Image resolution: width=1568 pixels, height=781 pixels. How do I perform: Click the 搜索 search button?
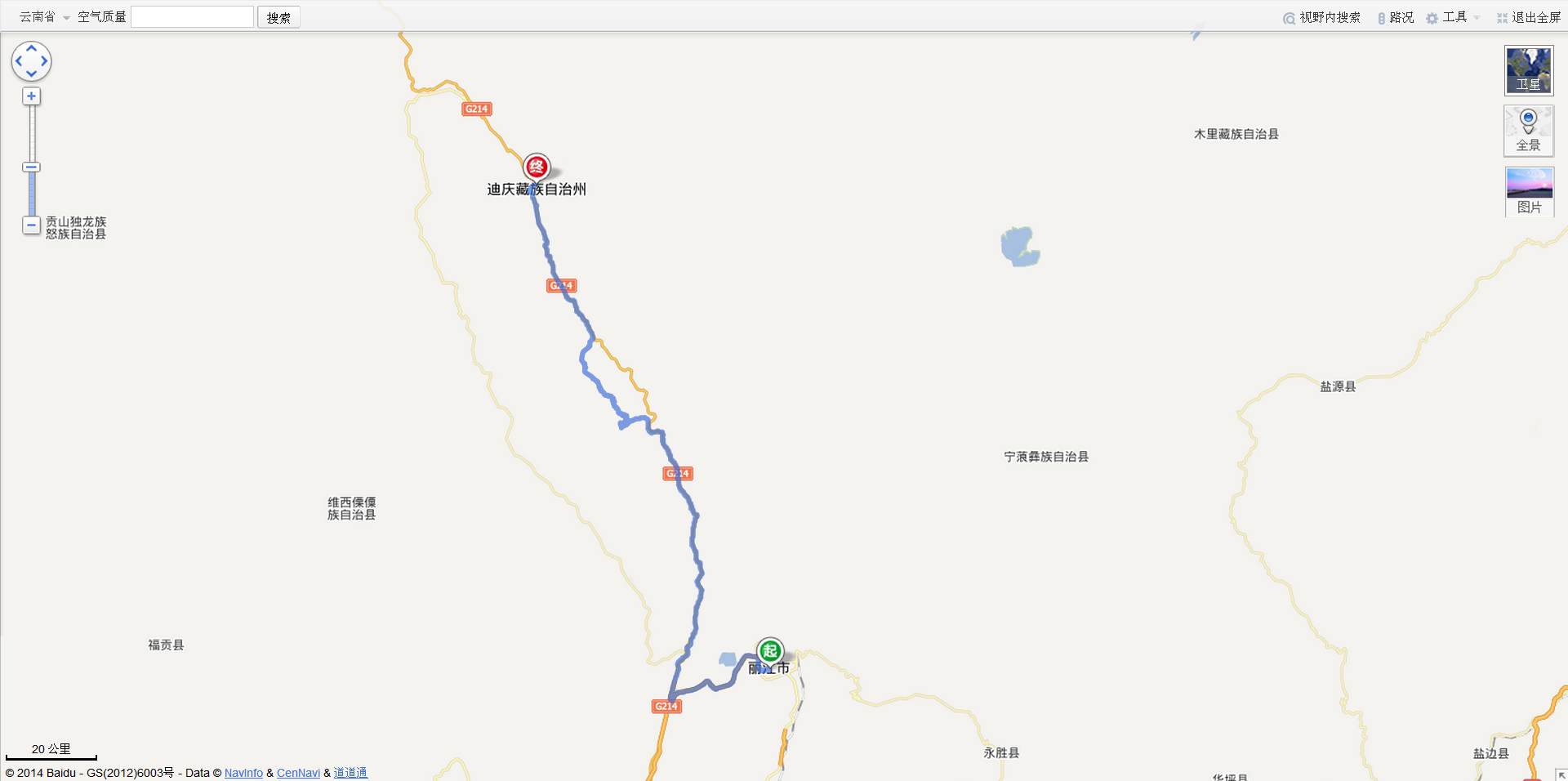pos(278,17)
